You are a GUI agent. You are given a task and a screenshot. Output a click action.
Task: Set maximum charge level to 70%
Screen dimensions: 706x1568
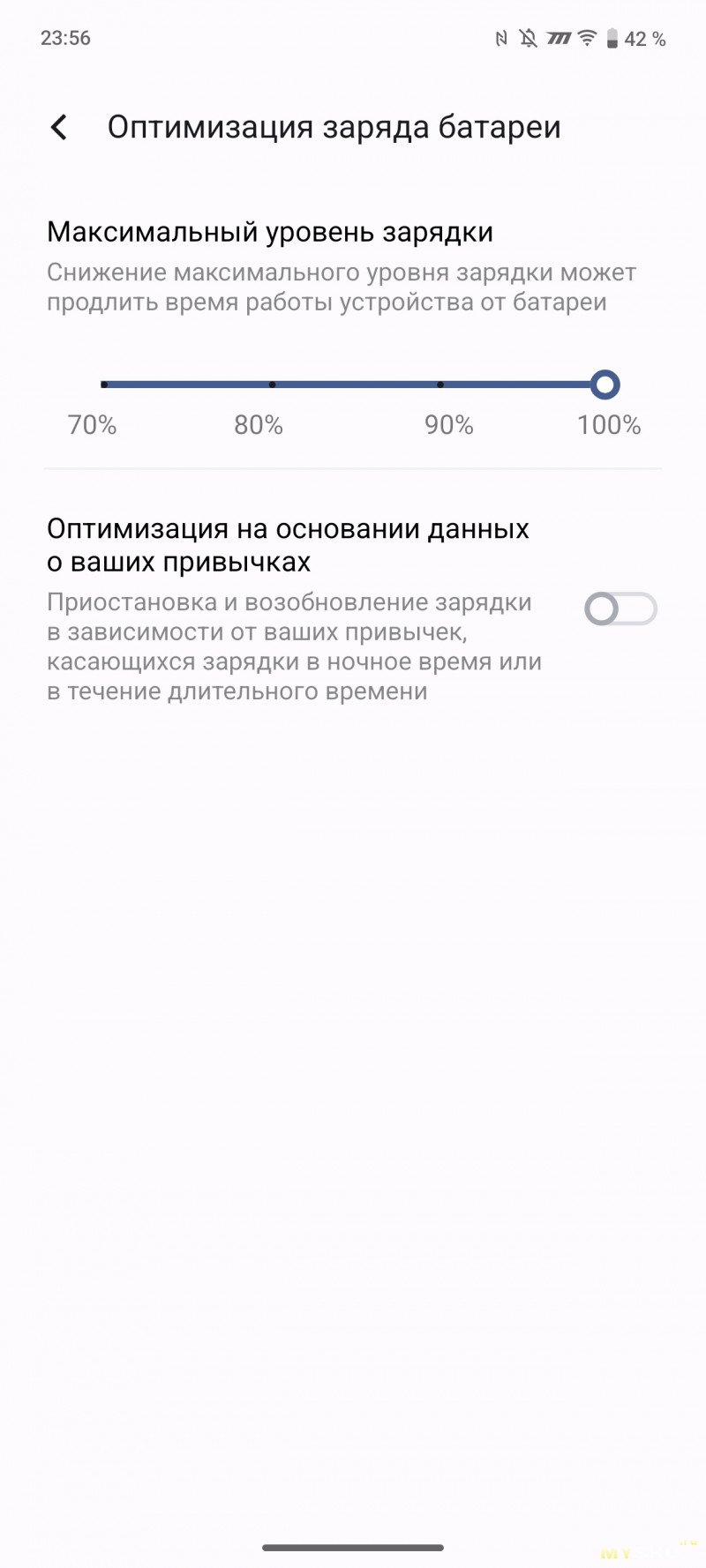point(104,385)
